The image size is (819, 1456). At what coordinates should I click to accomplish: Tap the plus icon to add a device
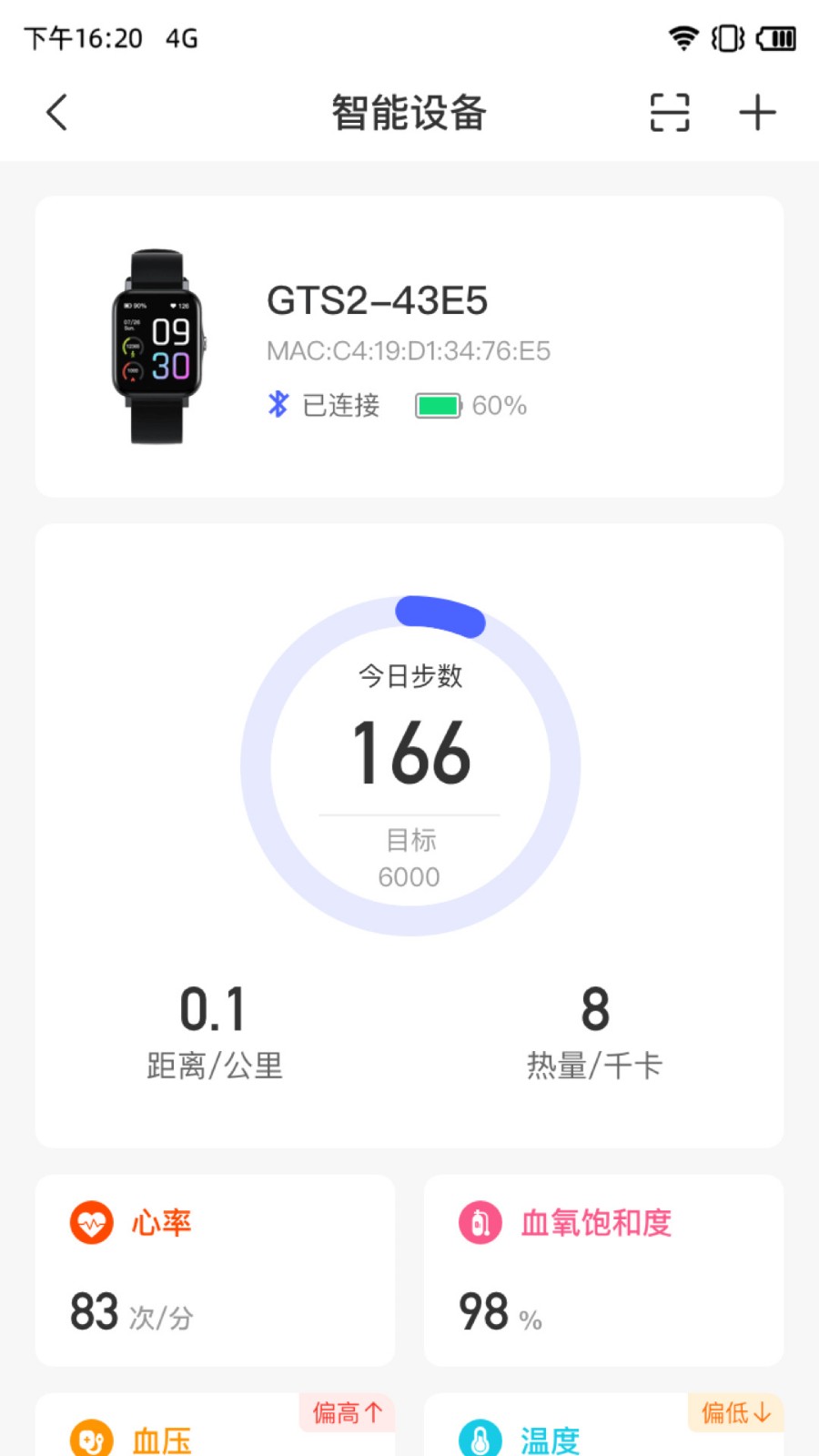pyautogui.click(x=757, y=111)
